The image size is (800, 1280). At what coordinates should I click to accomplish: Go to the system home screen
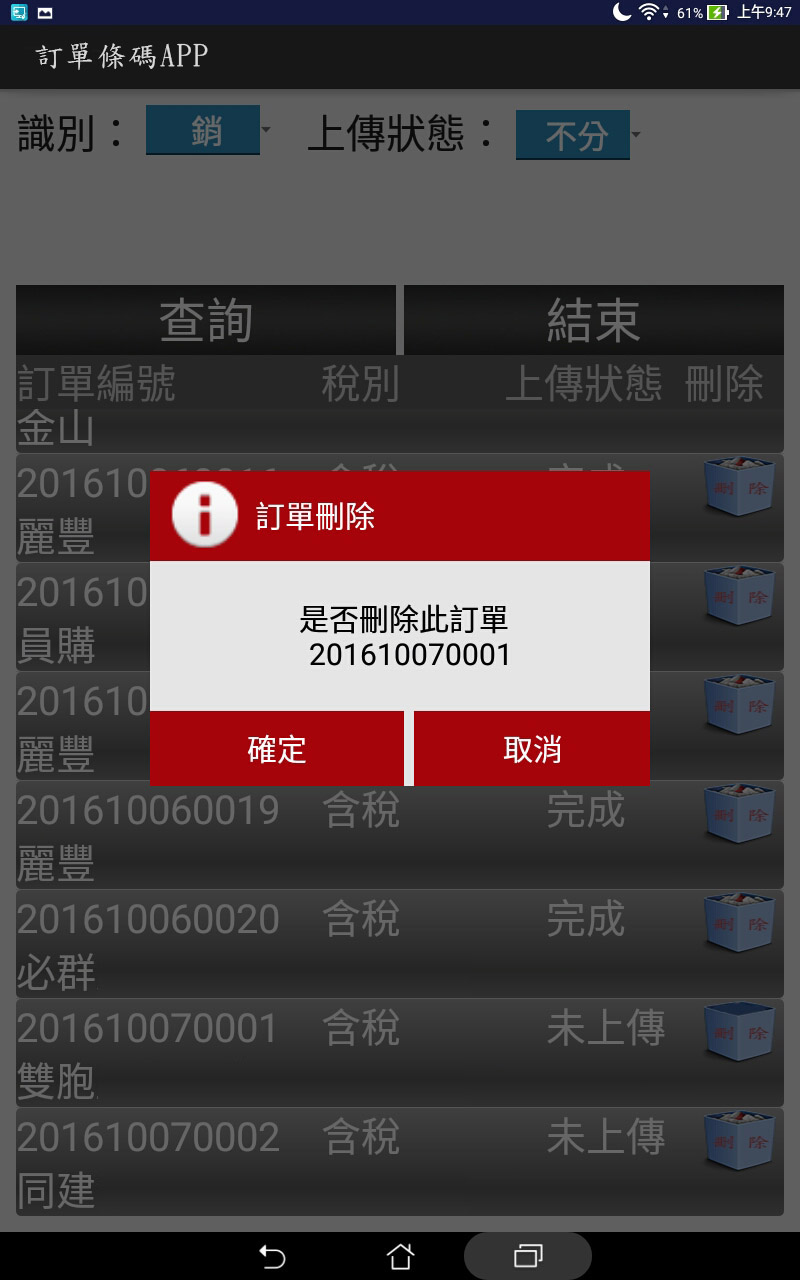[x=400, y=1256]
